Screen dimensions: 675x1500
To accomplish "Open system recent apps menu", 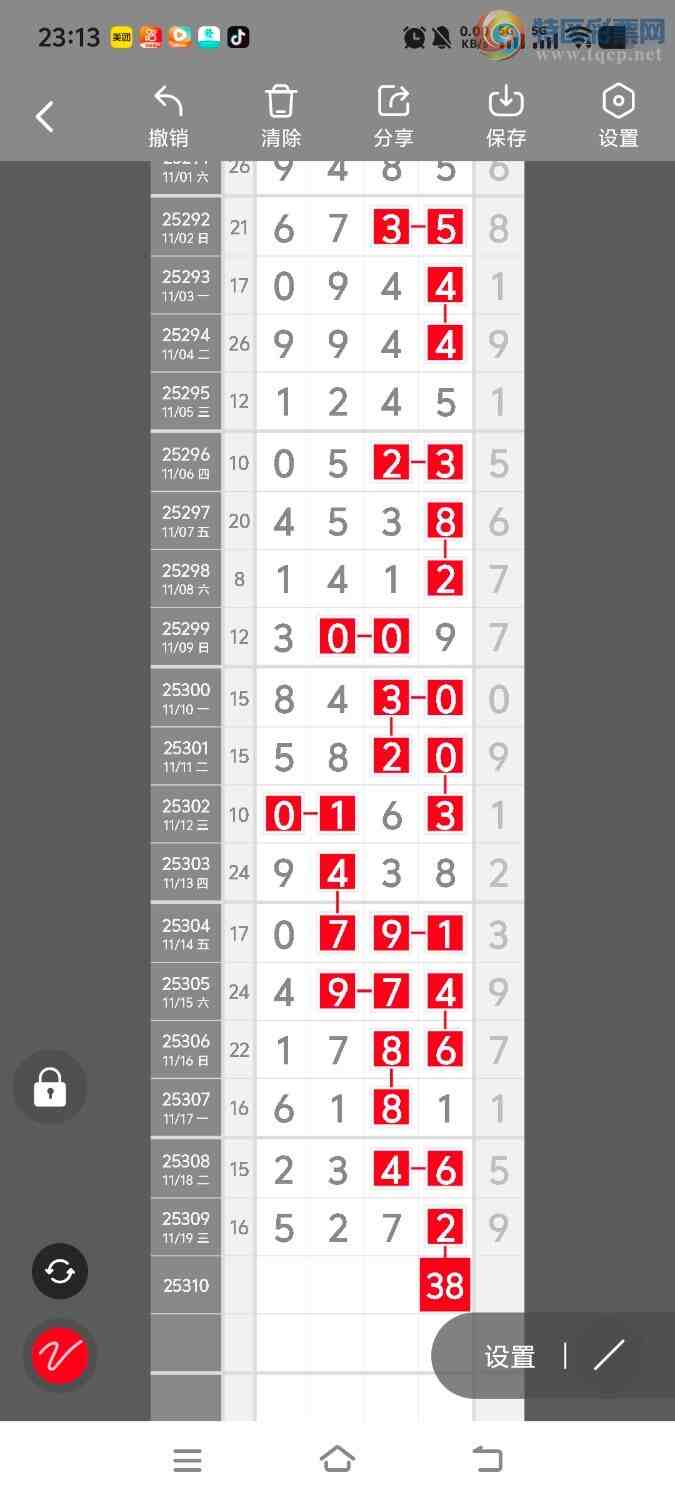I will pyautogui.click(x=187, y=1461).
